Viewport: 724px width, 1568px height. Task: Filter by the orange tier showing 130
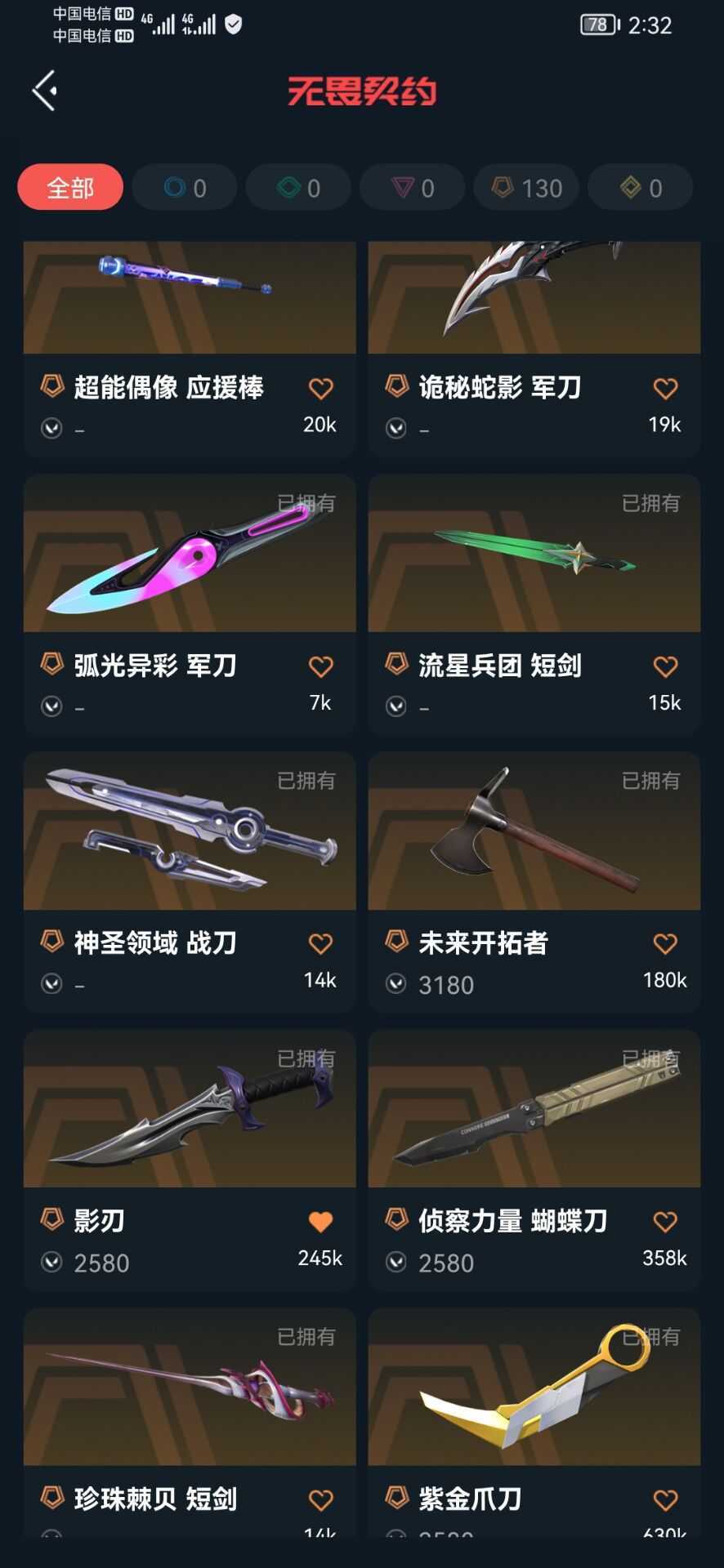click(526, 188)
